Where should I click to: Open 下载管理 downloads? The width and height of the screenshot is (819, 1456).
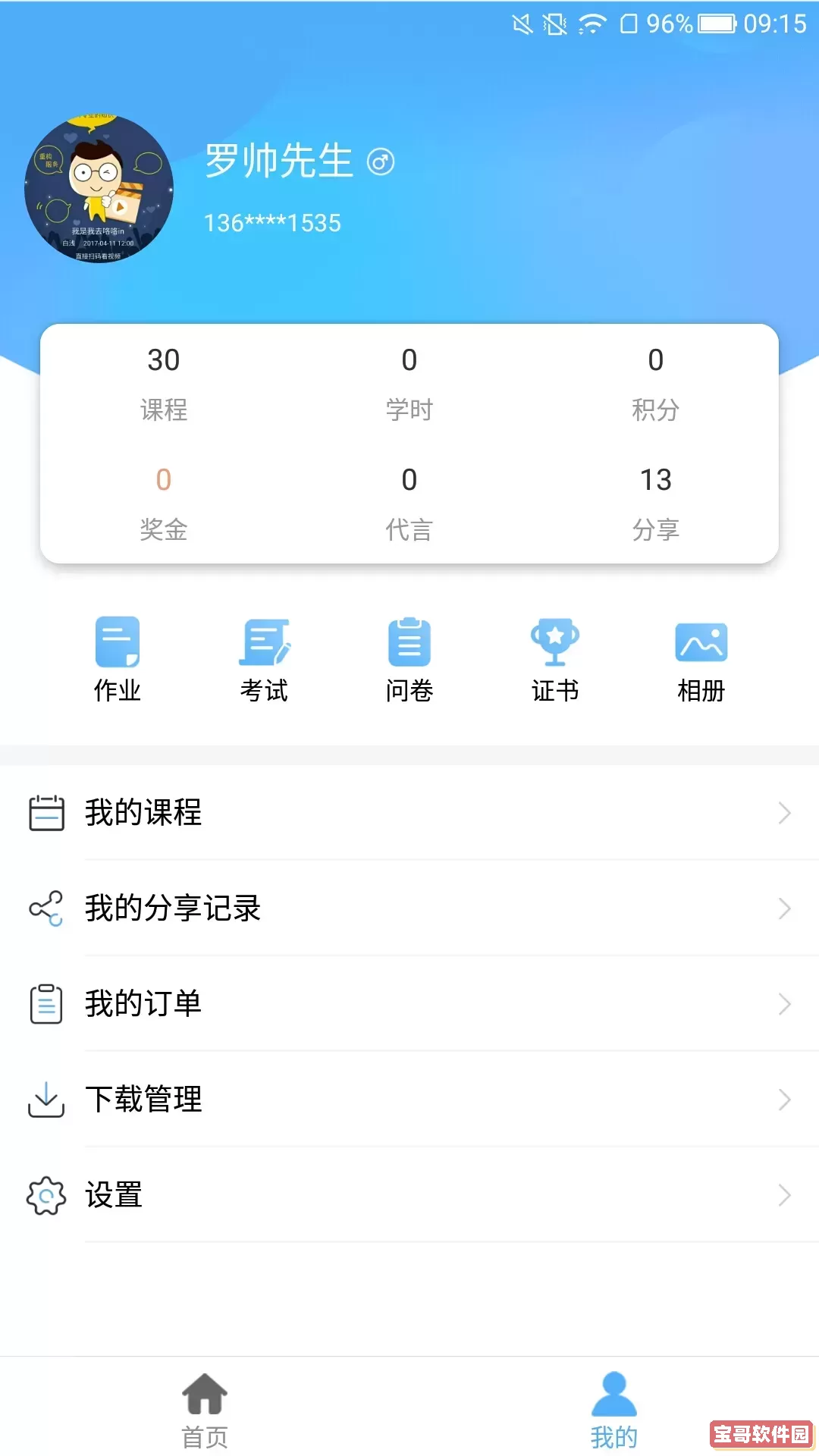[x=409, y=1100]
